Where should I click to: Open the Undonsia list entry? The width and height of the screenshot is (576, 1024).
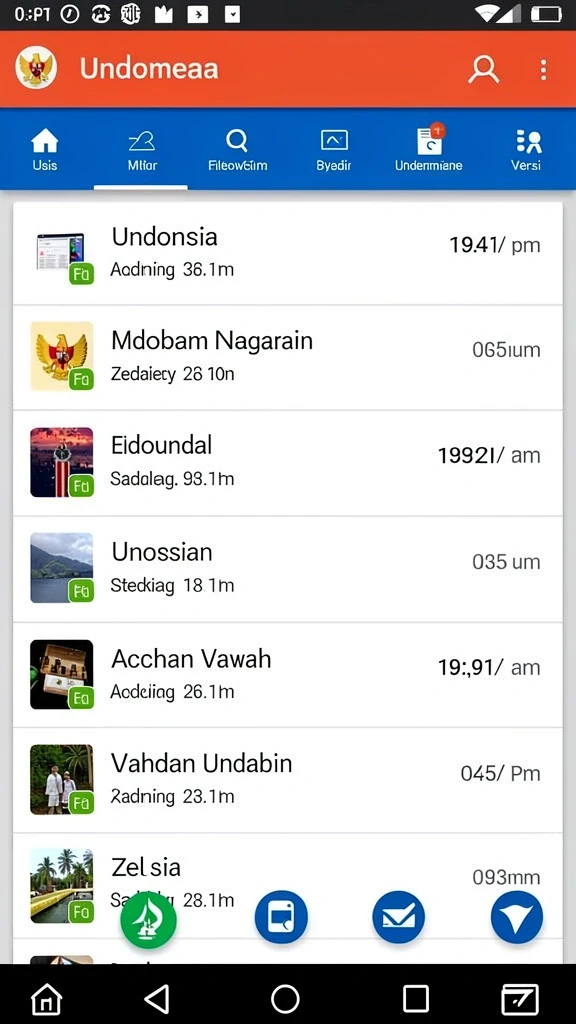(x=288, y=253)
